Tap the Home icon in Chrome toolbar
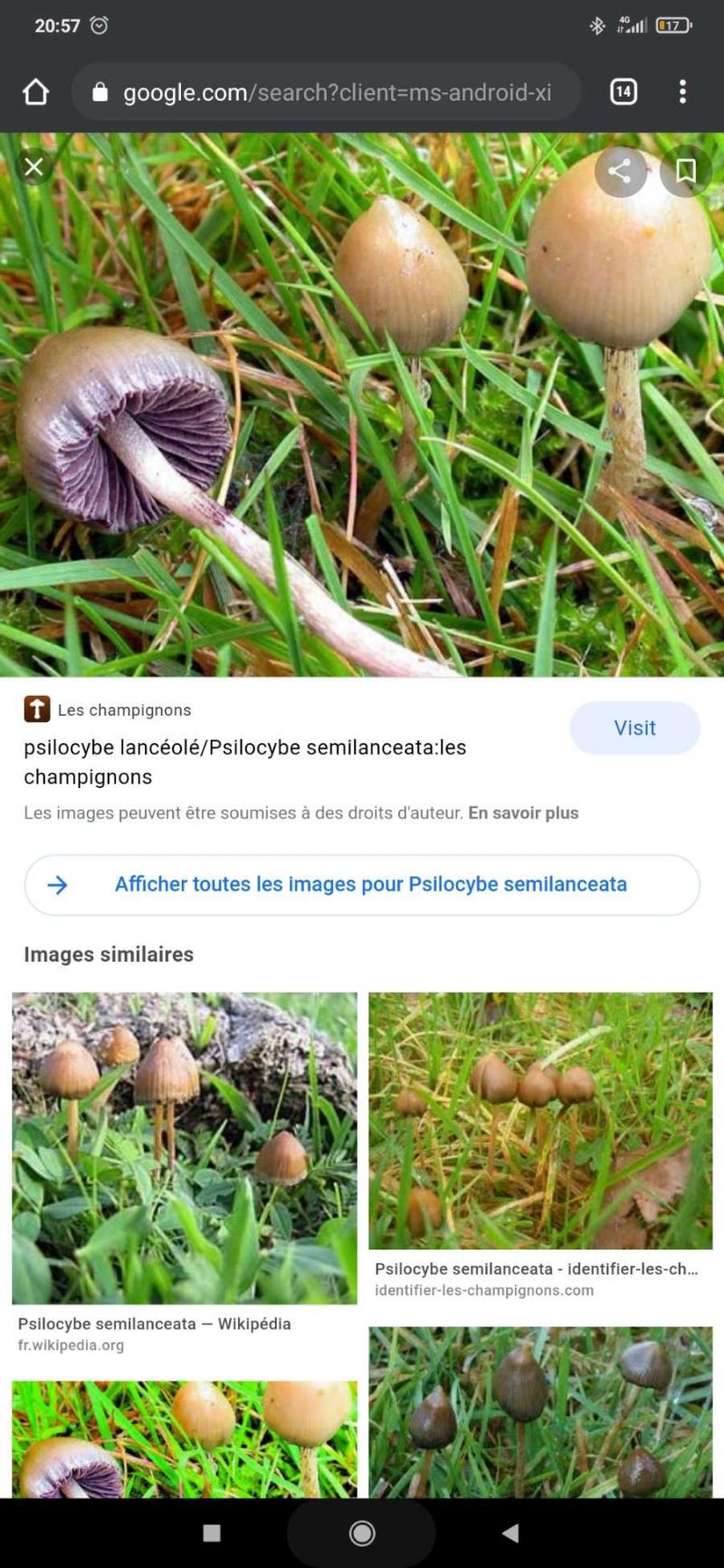 pyautogui.click(x=35, y=91)
